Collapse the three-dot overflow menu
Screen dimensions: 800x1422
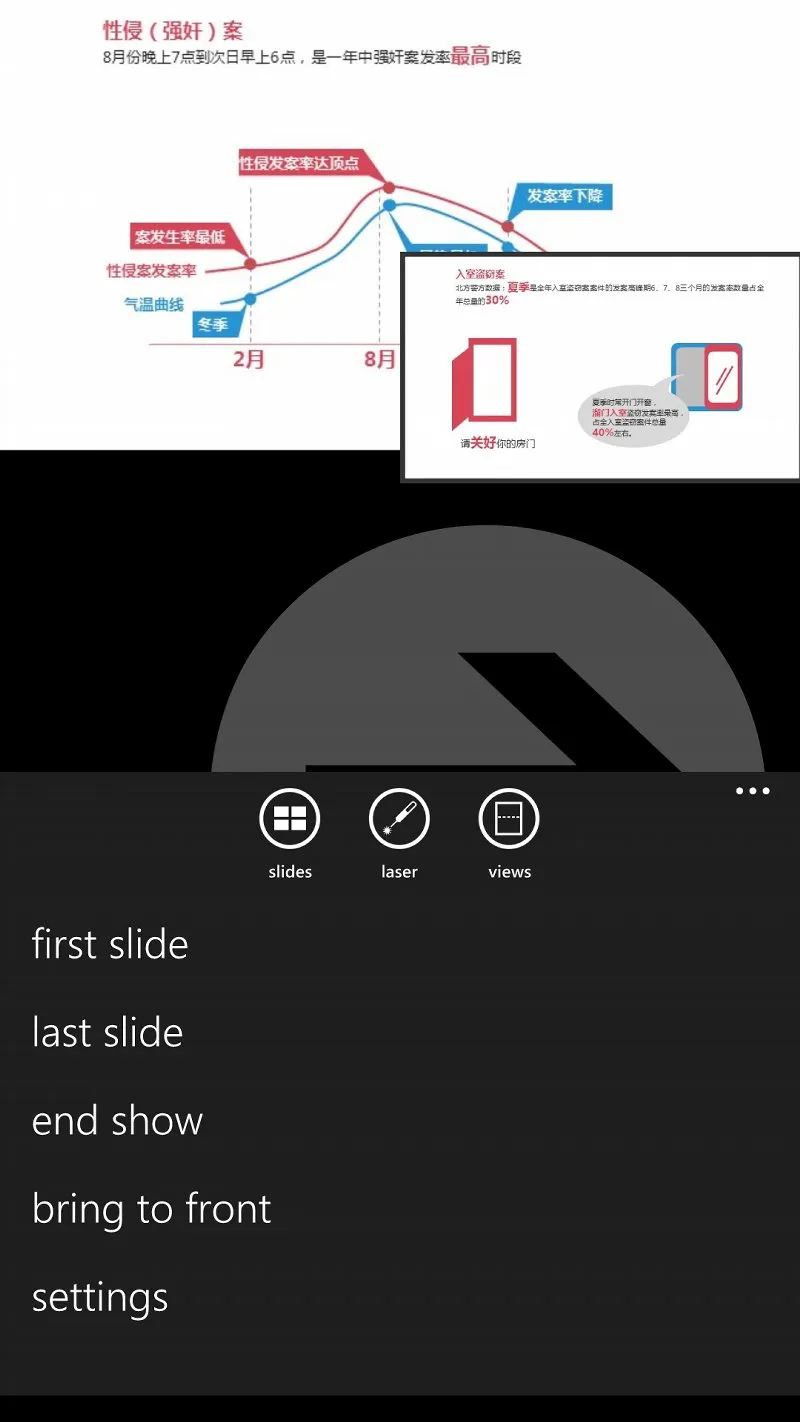[752, 791]
